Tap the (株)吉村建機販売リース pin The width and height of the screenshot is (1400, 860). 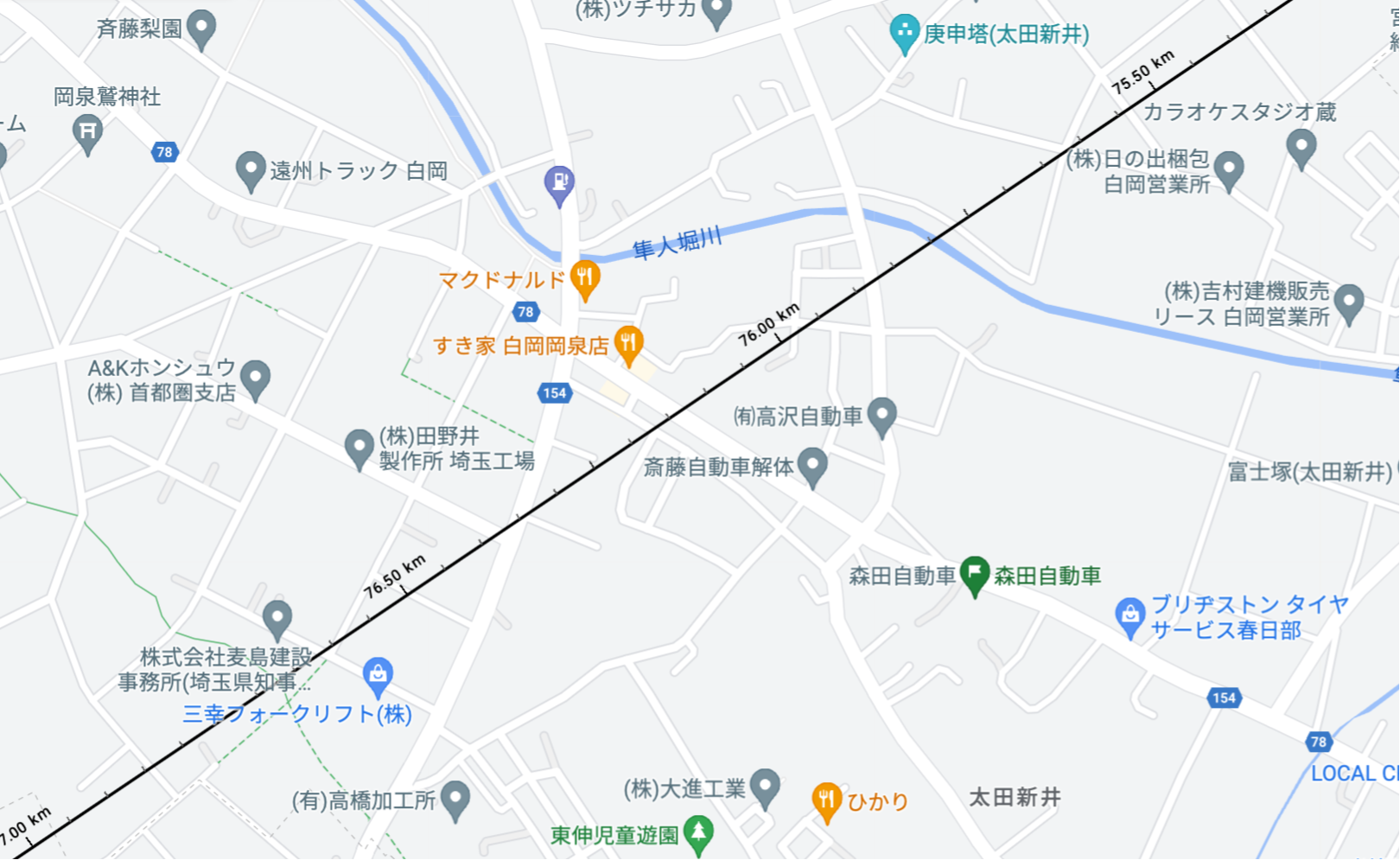point(1348,303)
